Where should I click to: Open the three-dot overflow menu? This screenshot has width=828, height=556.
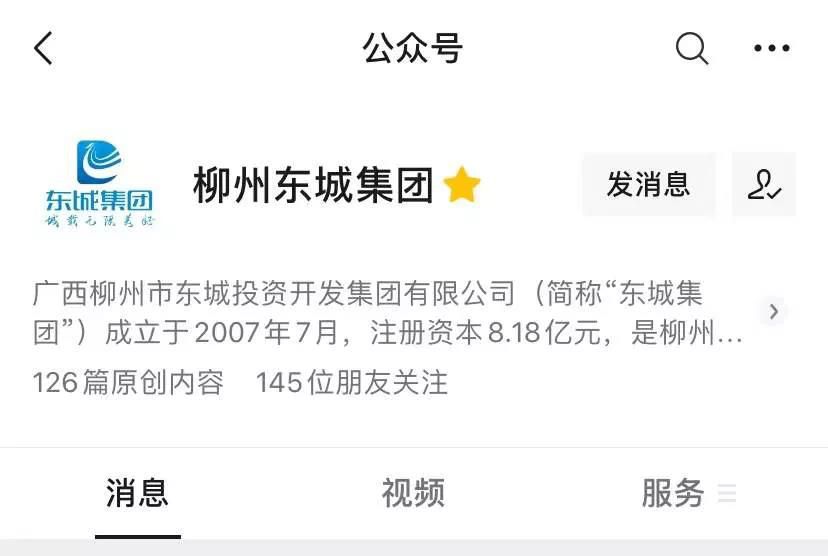point(771,48)
